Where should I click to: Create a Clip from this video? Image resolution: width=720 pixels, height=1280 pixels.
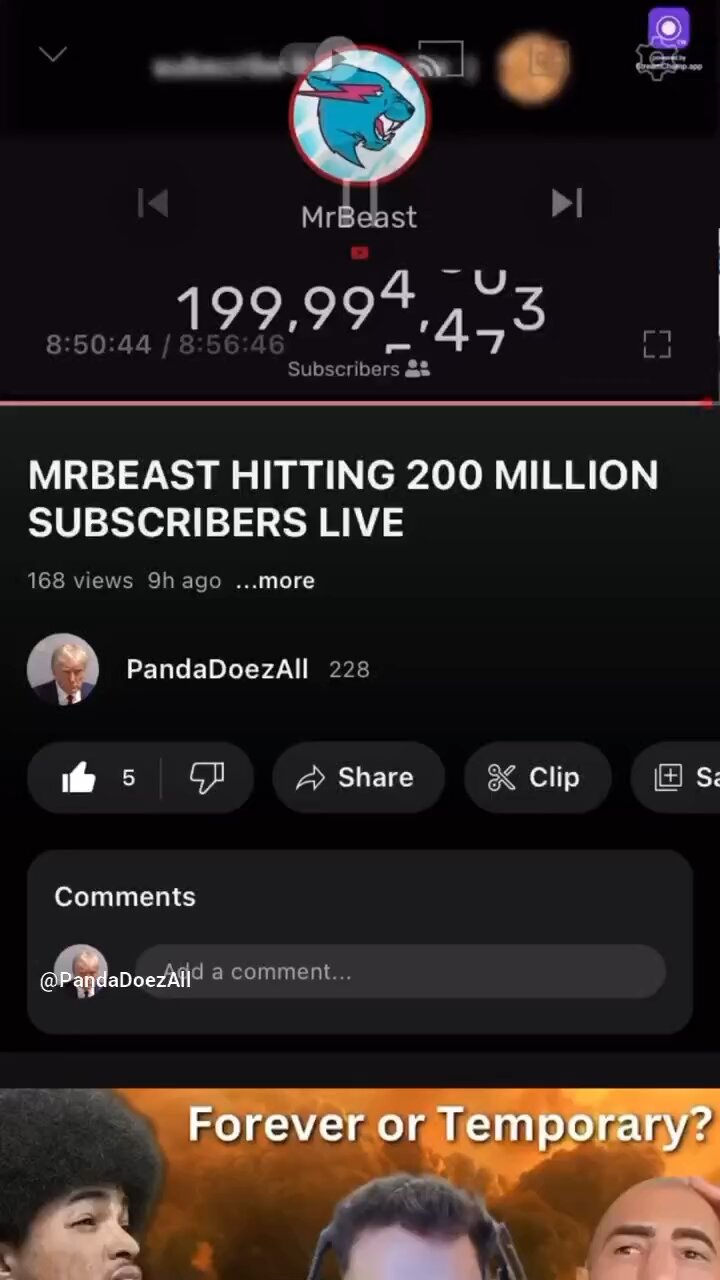click(x=537, y=778)
